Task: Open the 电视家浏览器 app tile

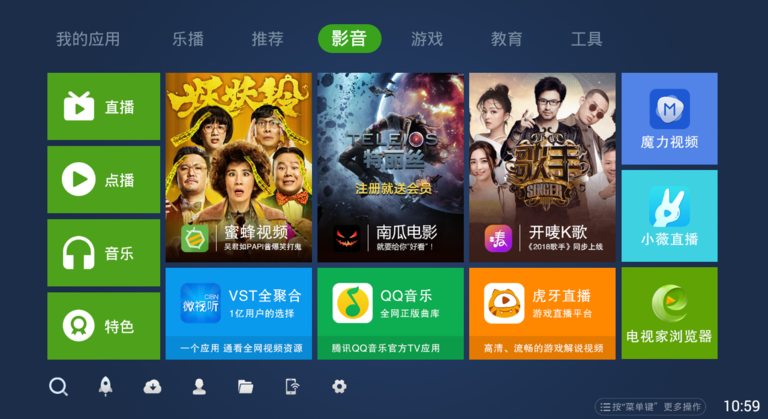Action: (669, 313)
